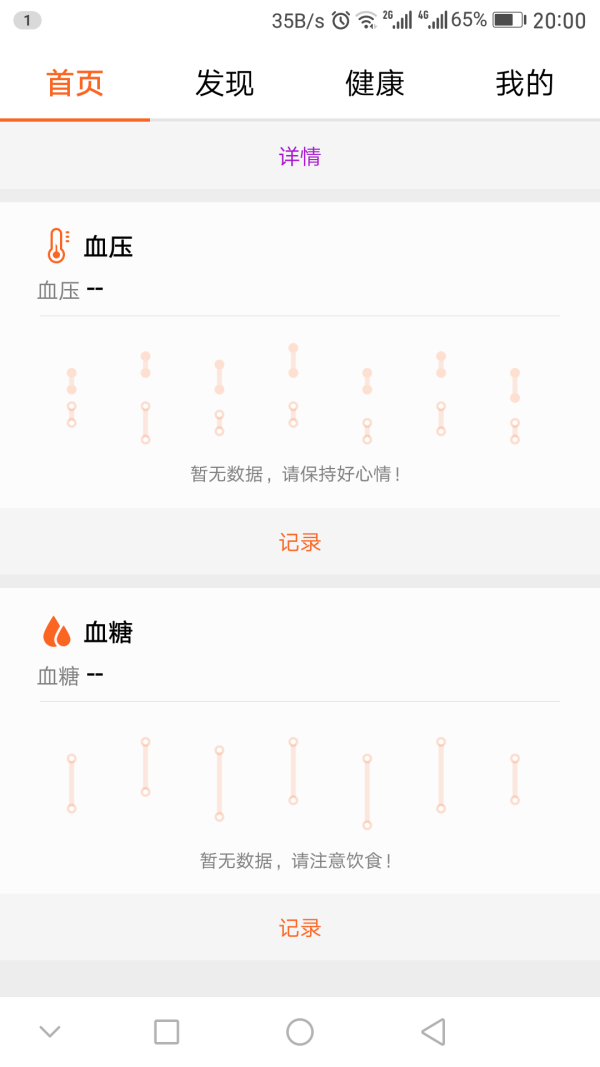Switch to the 发现 tab

(225, 84)
